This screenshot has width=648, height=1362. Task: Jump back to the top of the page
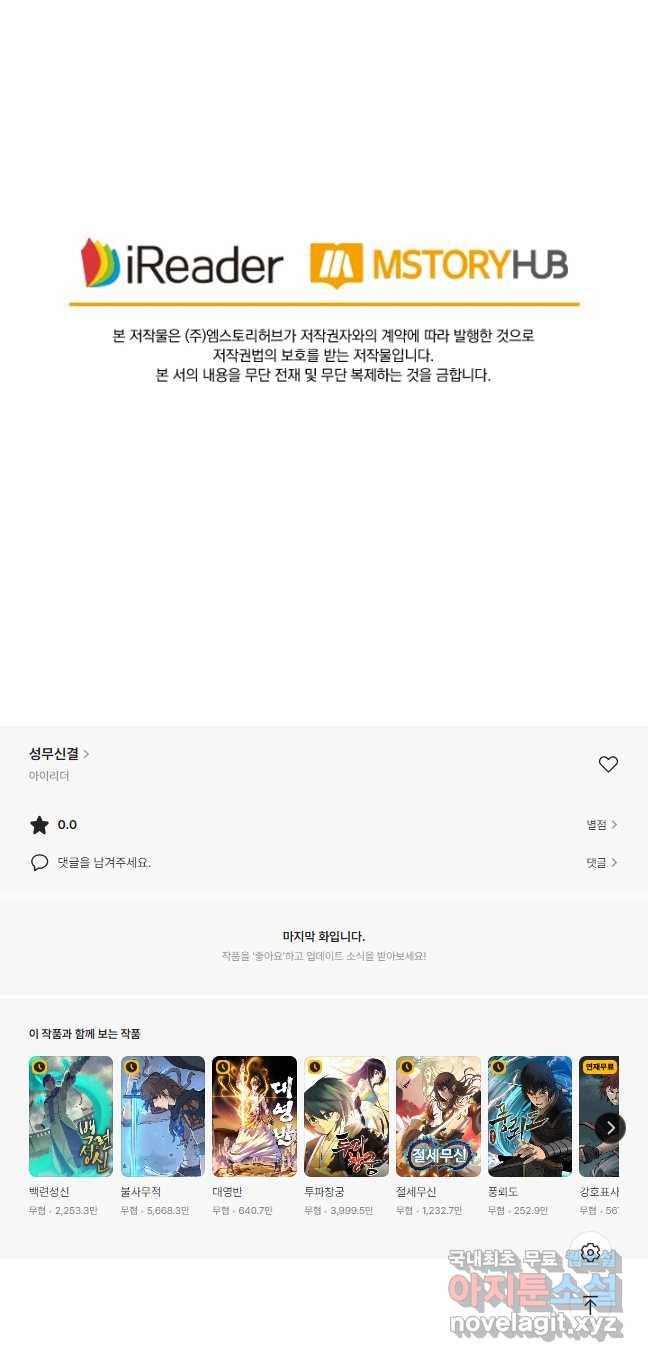click(590, 1305)
